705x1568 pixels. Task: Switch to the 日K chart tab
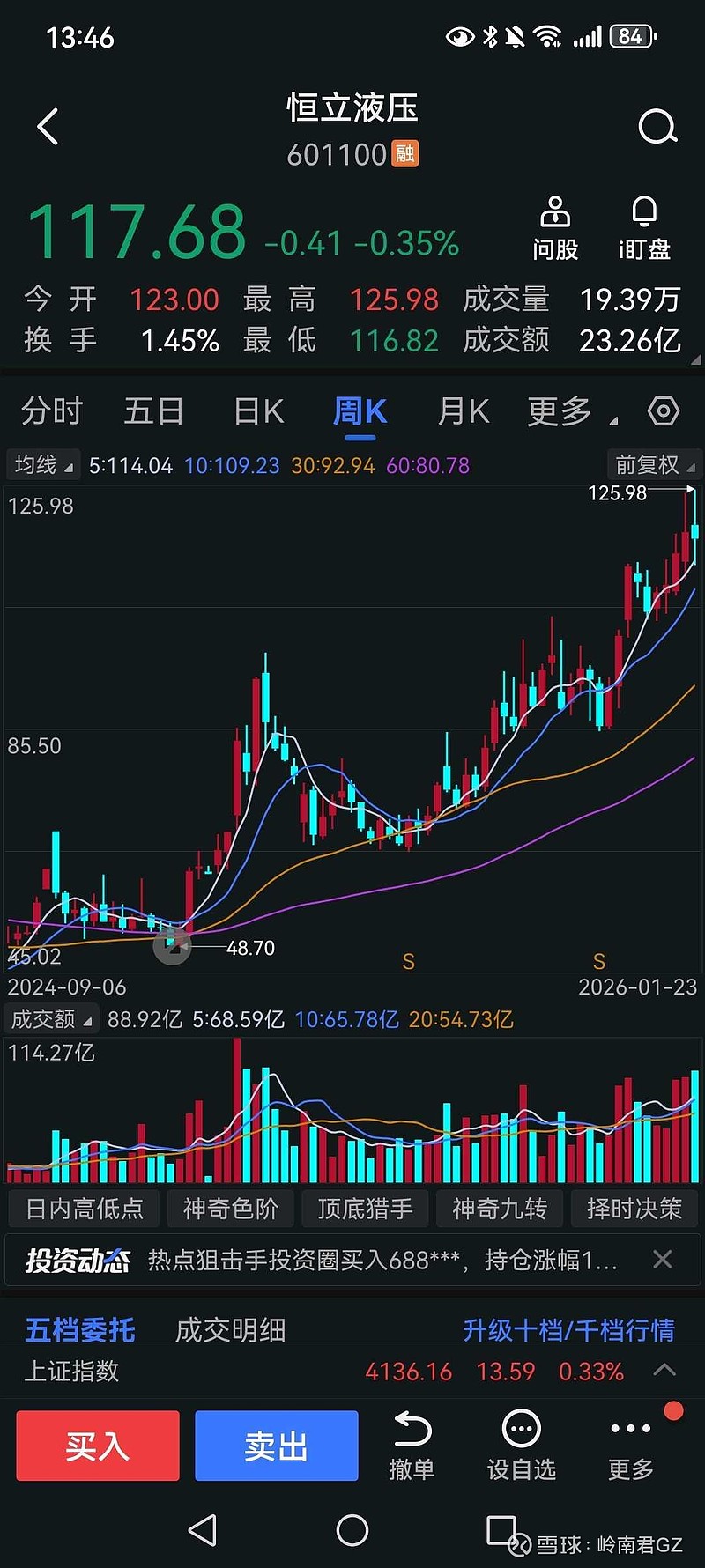258,411
